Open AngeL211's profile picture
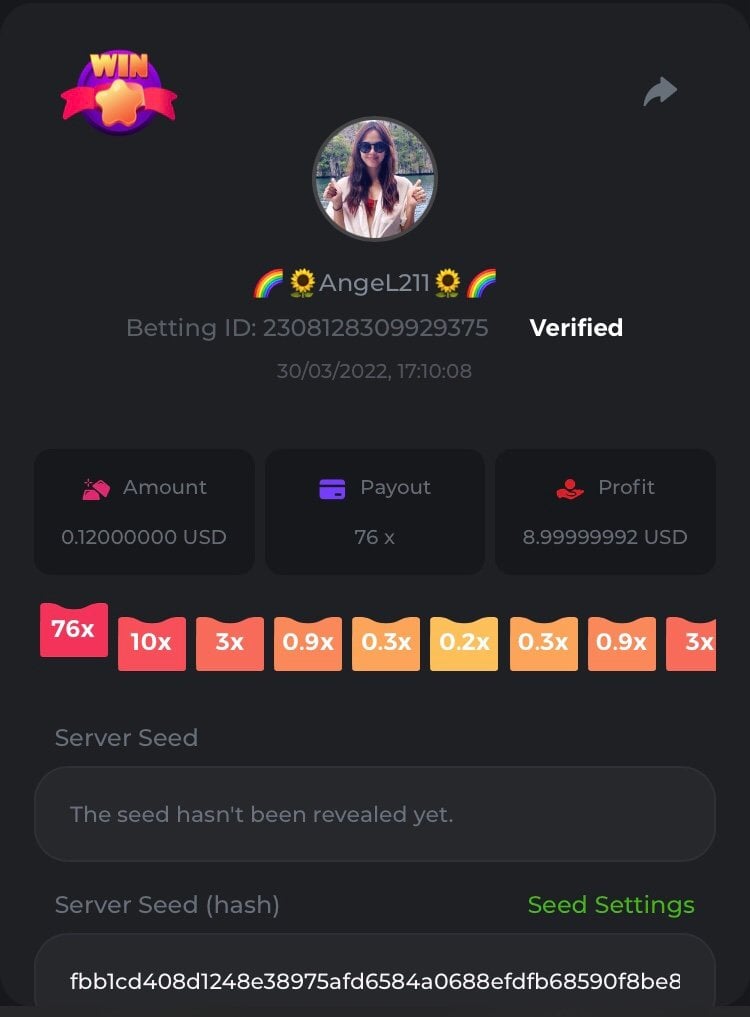 pos(375,179)
